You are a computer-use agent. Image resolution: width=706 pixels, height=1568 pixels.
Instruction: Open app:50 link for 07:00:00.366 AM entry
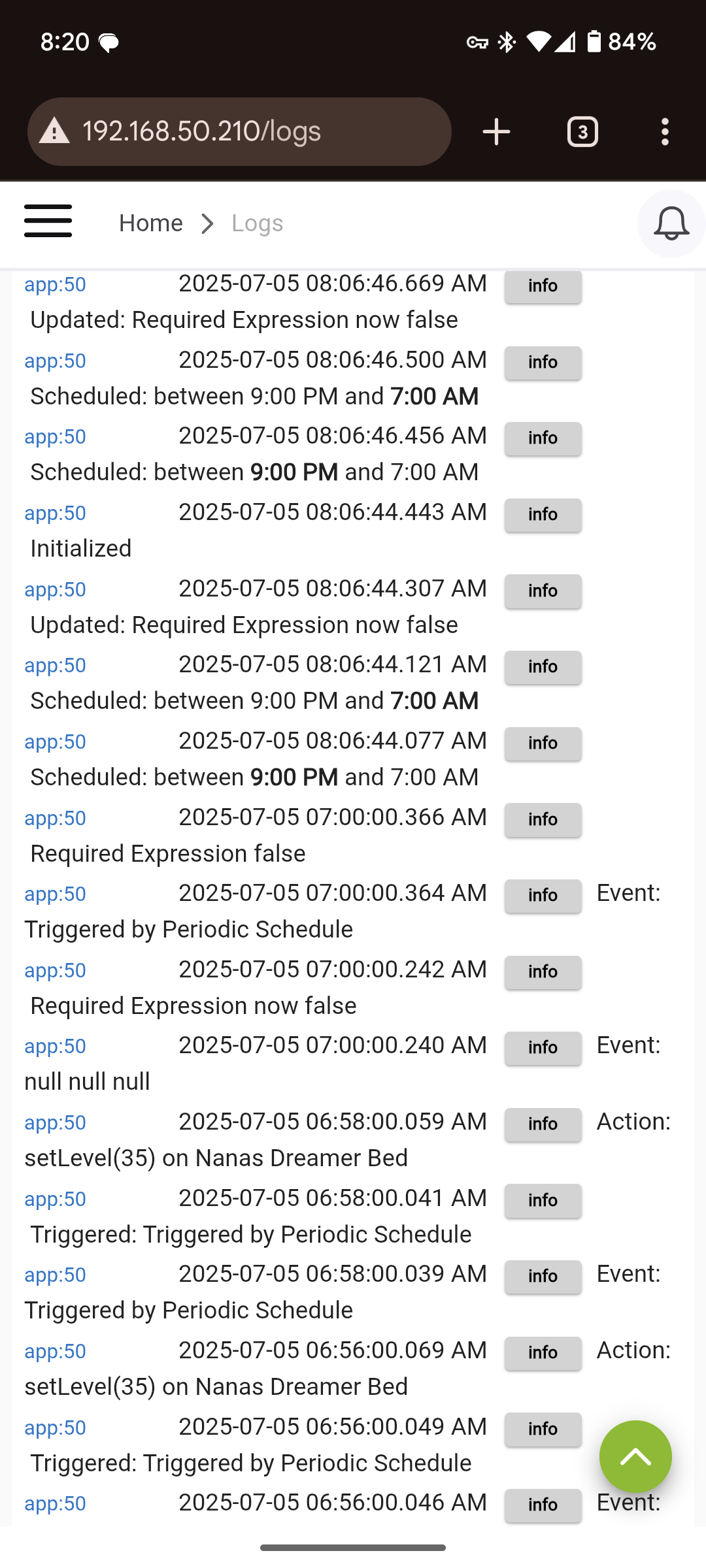click(56, 819)
